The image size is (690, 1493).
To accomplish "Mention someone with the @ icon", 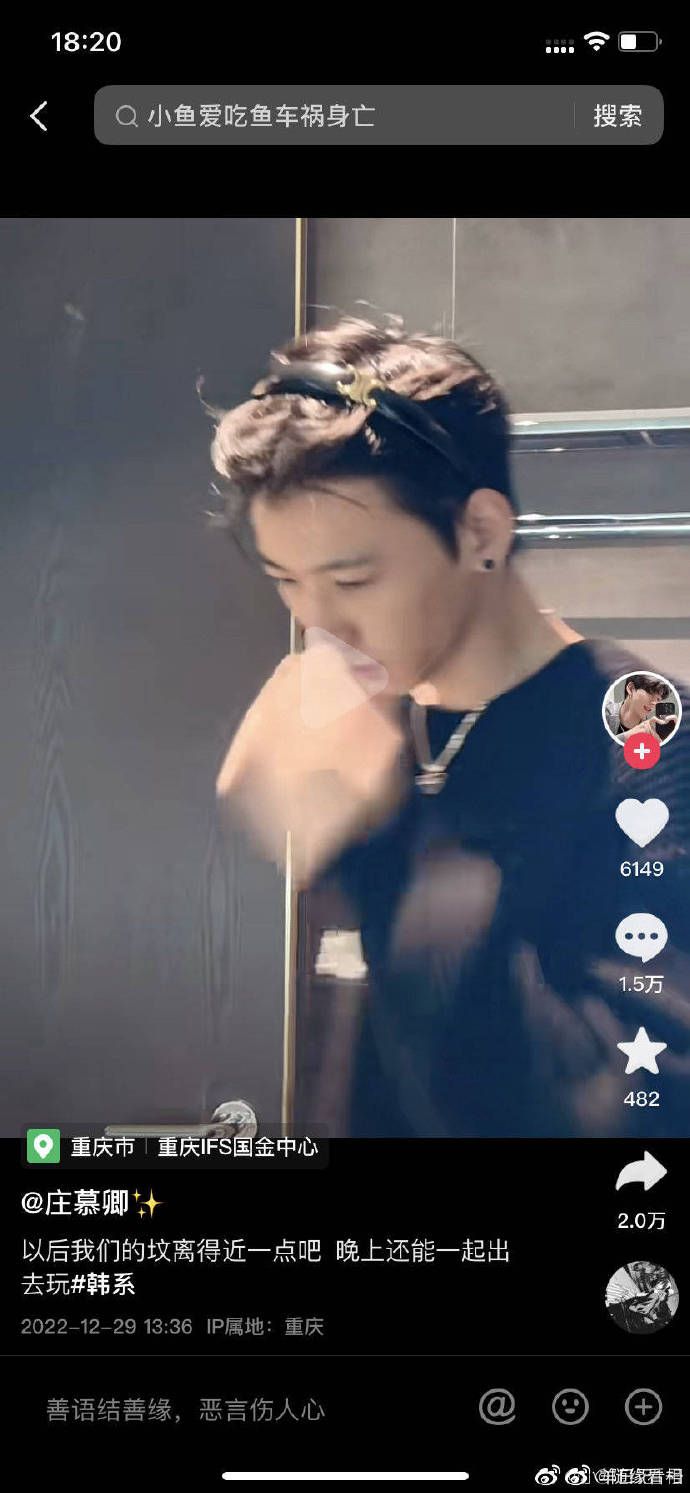I will click(497, 1407).
